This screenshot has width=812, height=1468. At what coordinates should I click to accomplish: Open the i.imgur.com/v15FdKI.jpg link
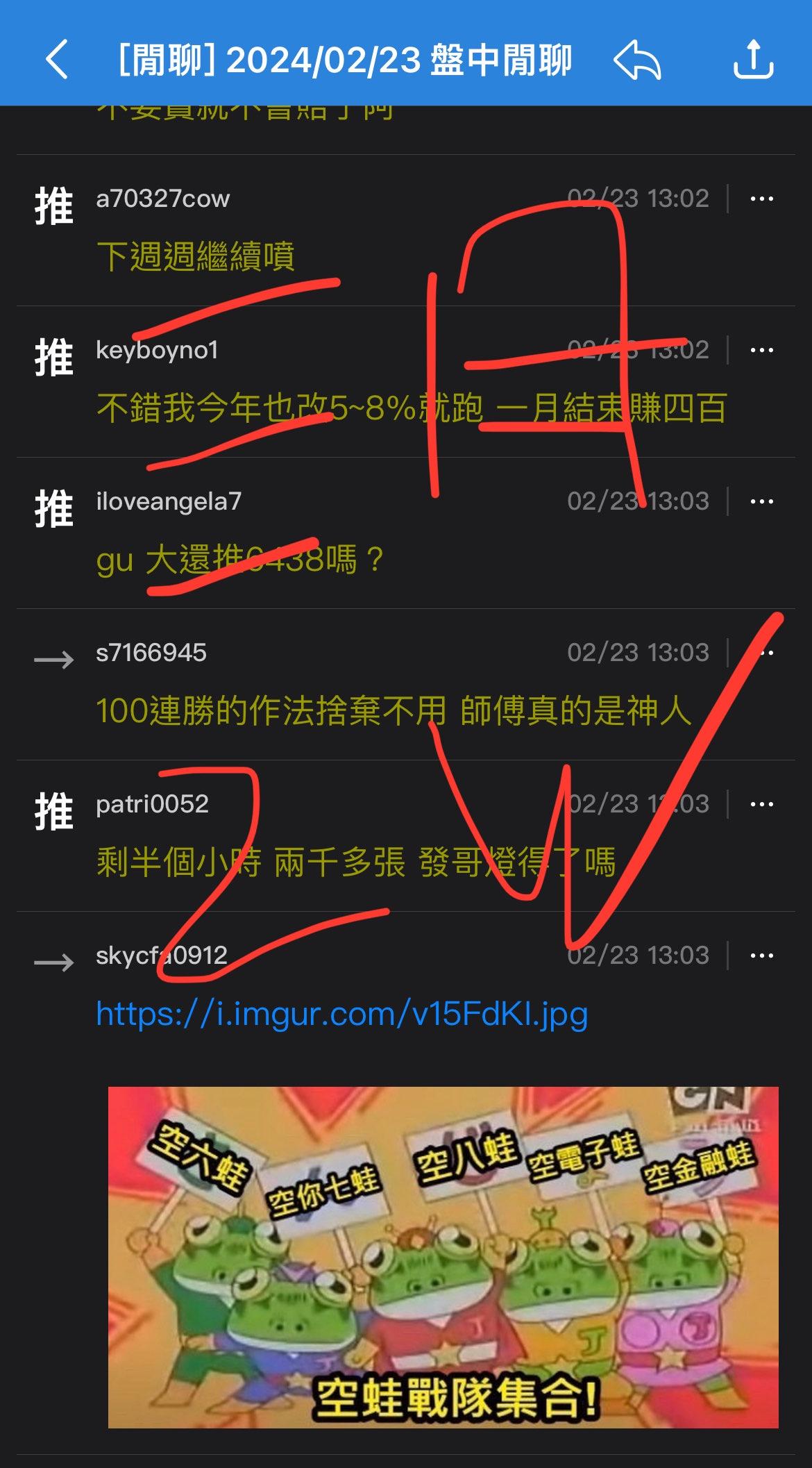[x=341, y=1014]
